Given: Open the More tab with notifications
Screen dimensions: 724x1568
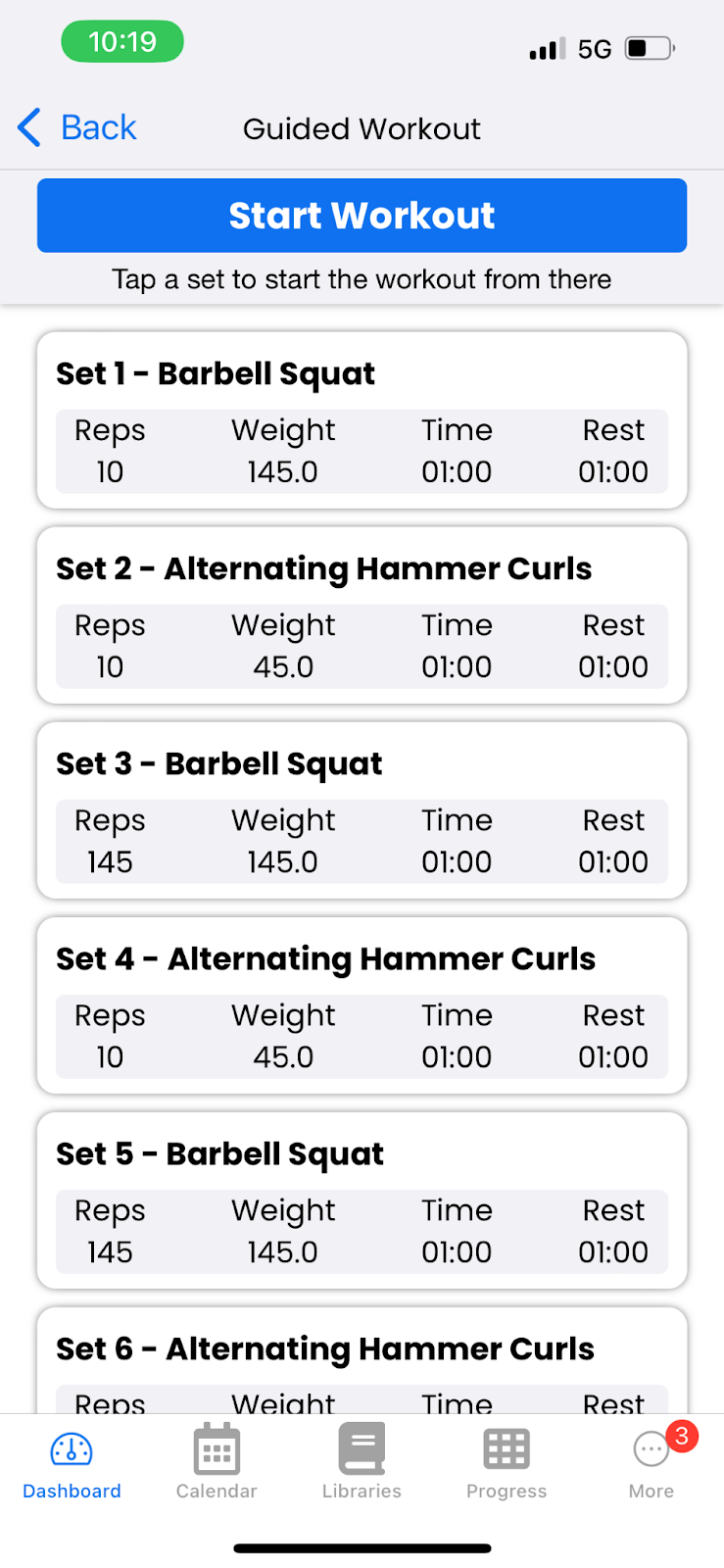Looking at the screenshot, I should pyautogui.click(x=652, y=1465).
